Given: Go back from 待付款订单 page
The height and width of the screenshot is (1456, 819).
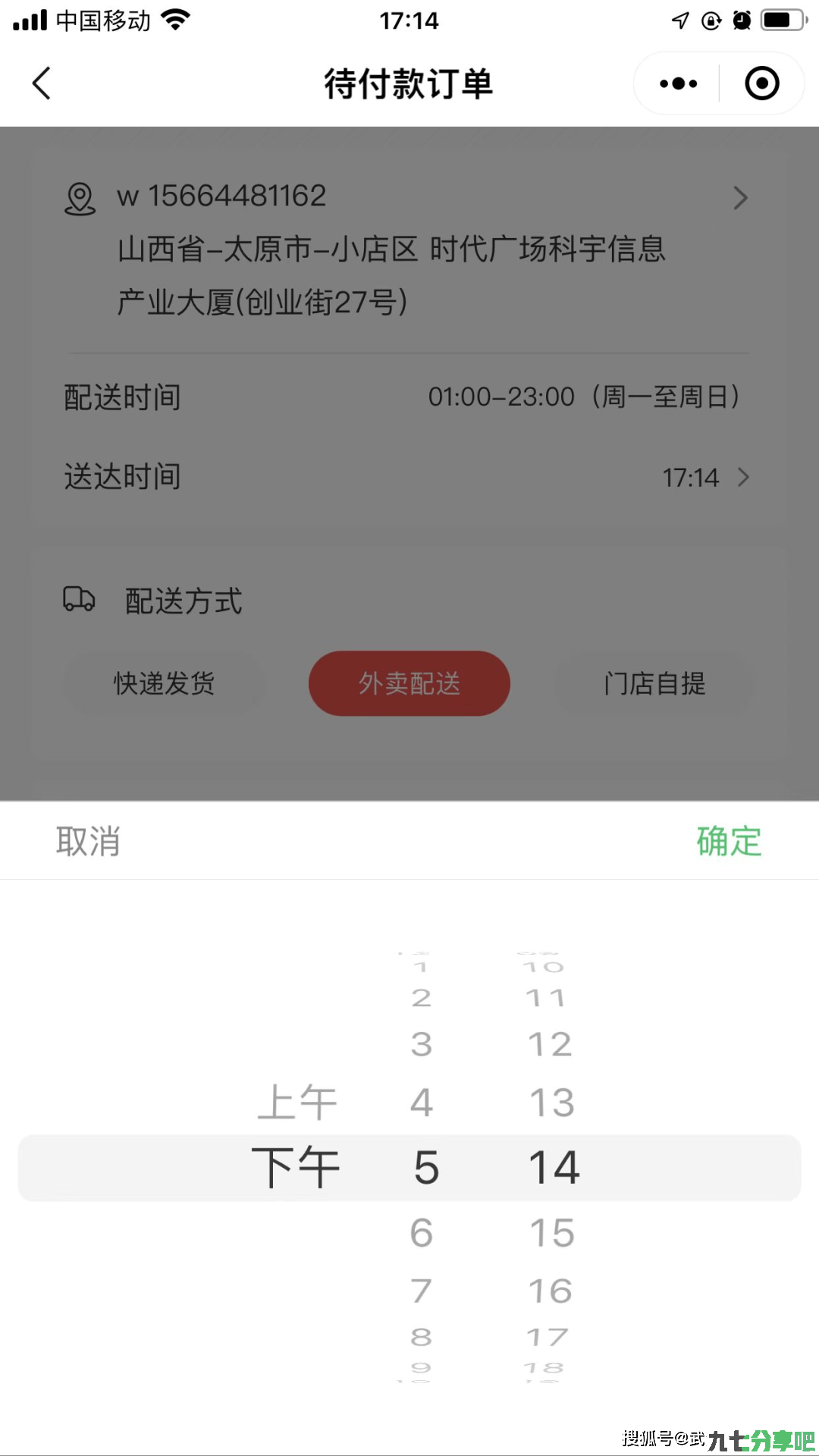Looking at the screenshot, I should (42, 83).
